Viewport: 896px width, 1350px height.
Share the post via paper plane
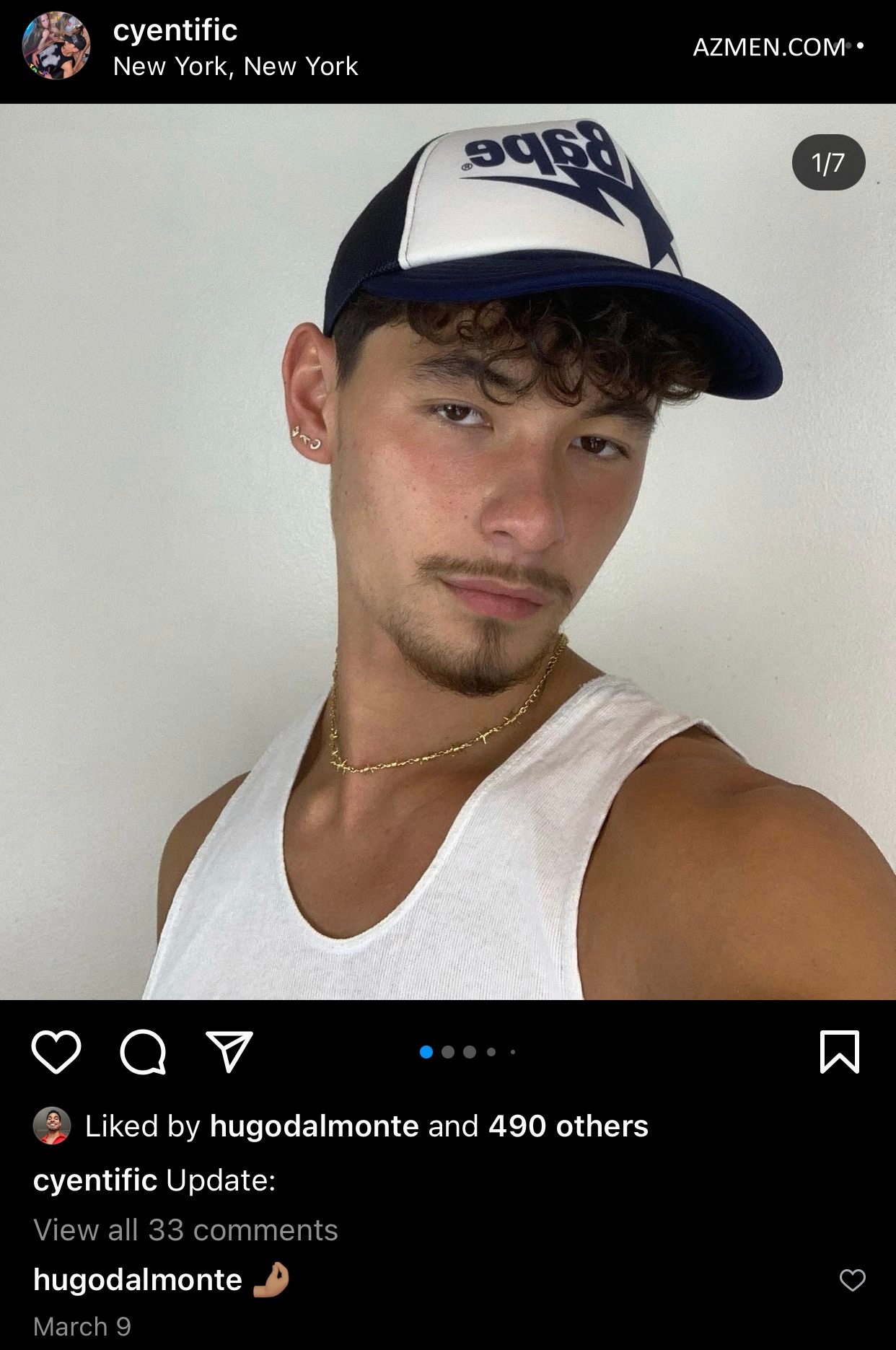[229, 1052]
